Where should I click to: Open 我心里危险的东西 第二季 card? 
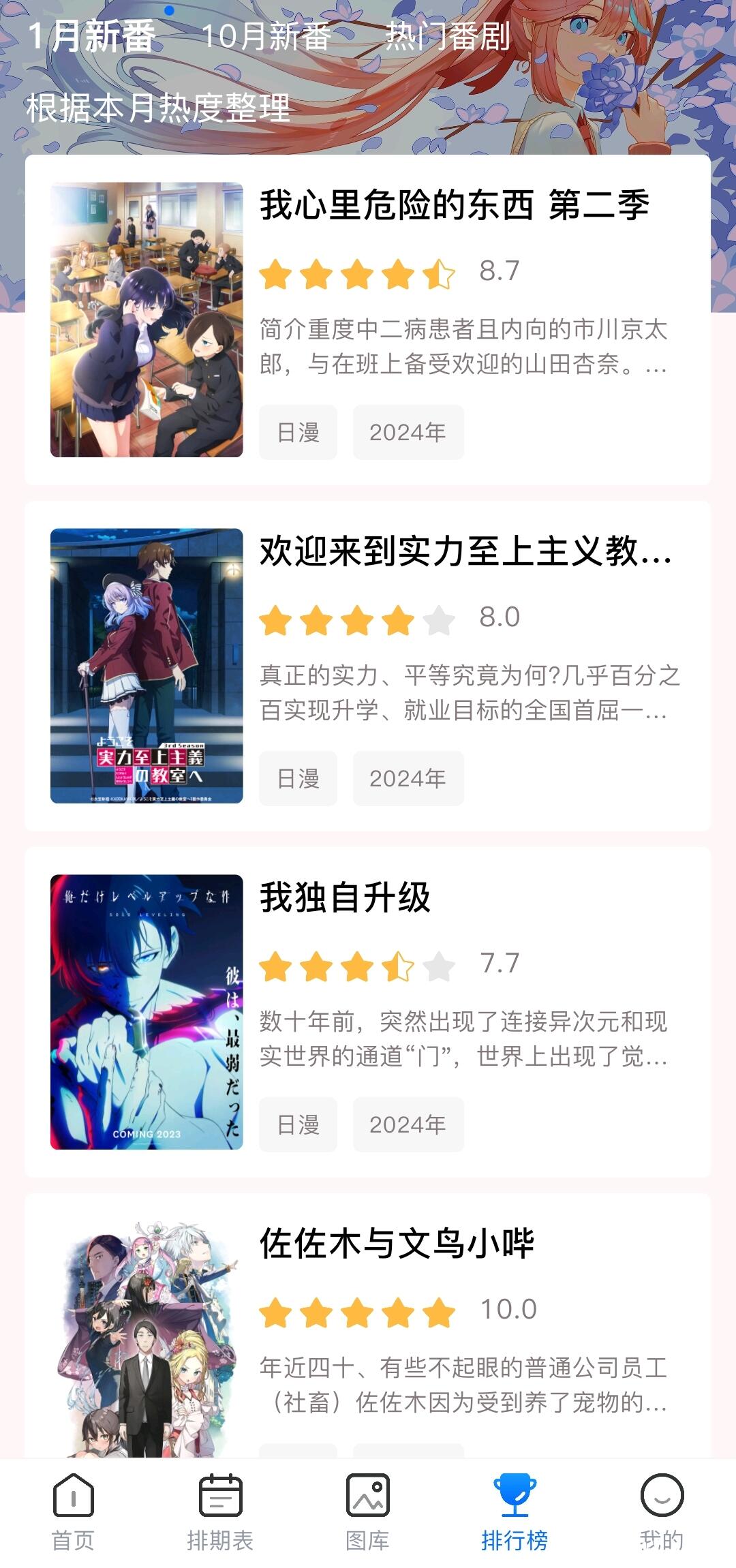pos(368,320)
